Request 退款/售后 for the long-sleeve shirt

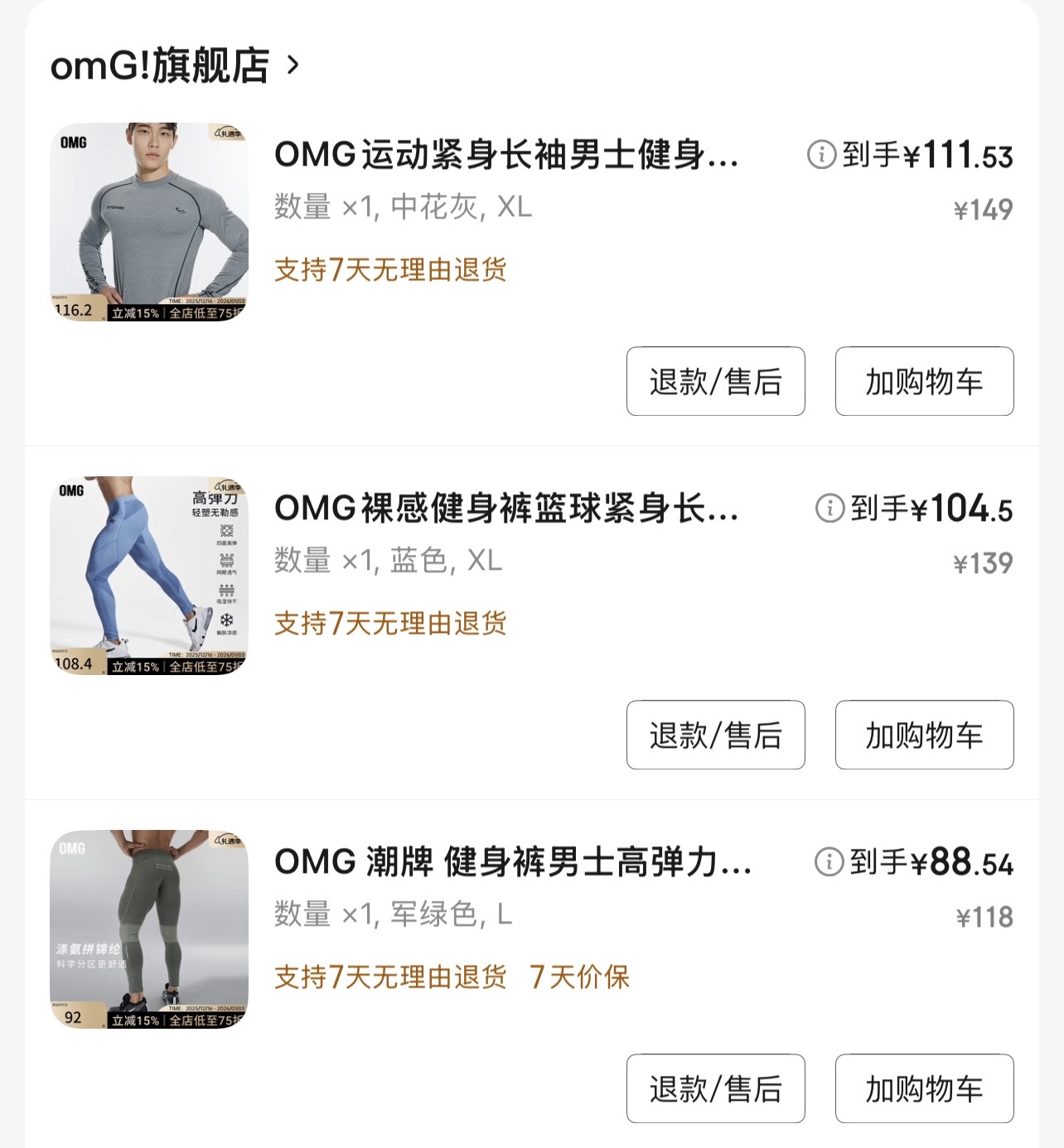click(x=715, y=381)
